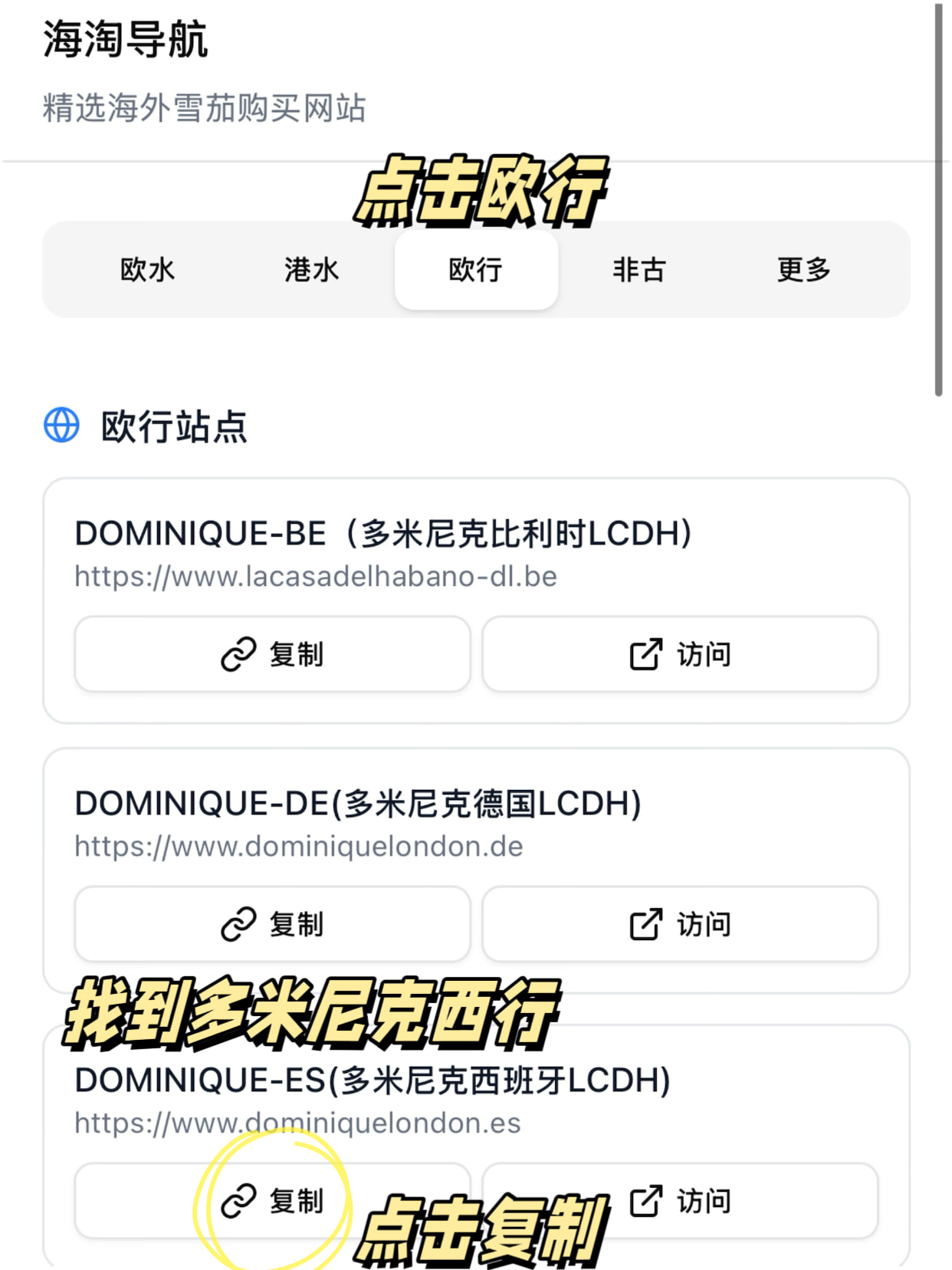
Task: Visit the DOMINIQUE-ES website
Action: point(680,1201)
